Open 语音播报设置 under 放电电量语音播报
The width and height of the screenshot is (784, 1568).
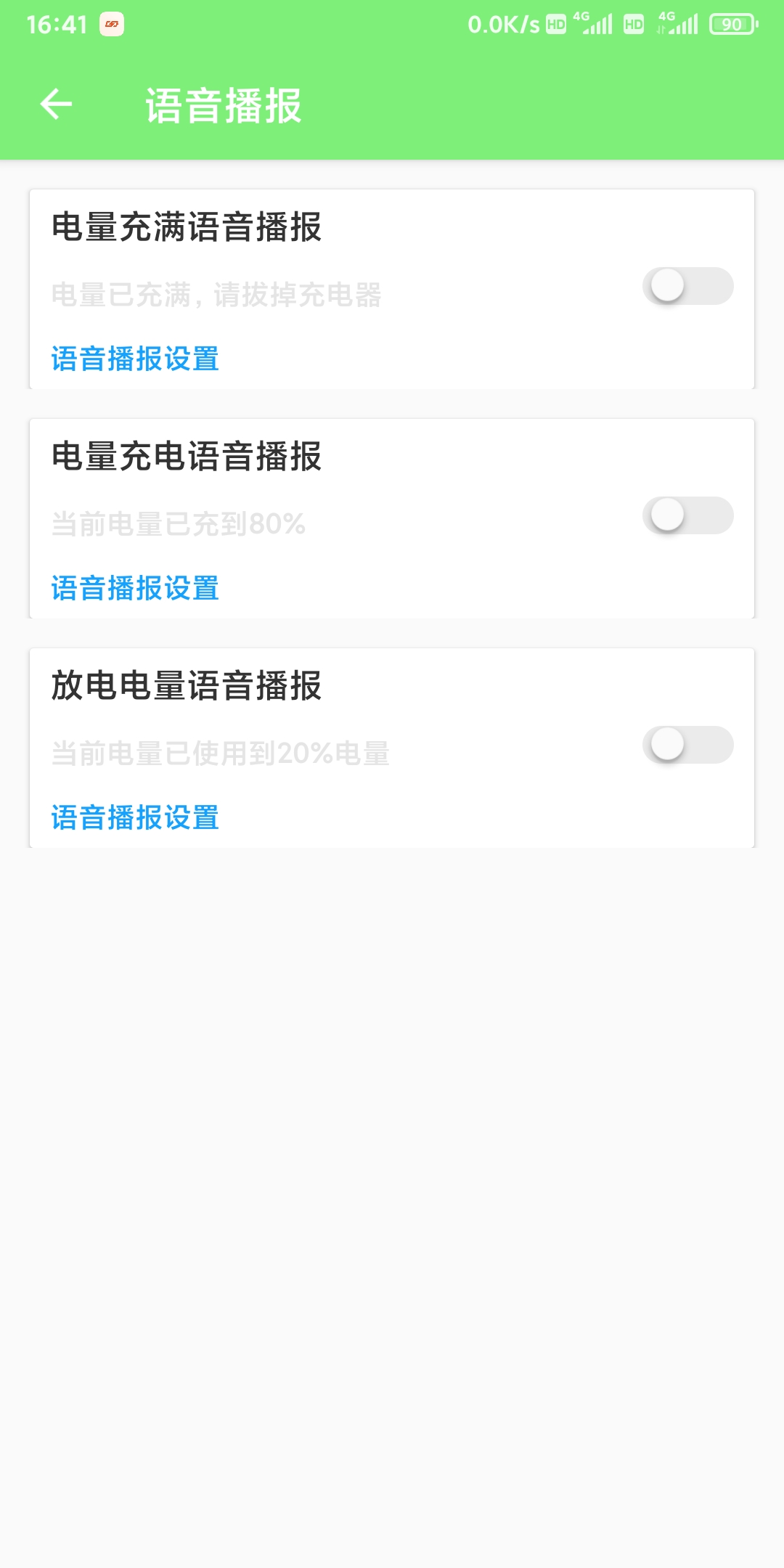coord(135,819)
